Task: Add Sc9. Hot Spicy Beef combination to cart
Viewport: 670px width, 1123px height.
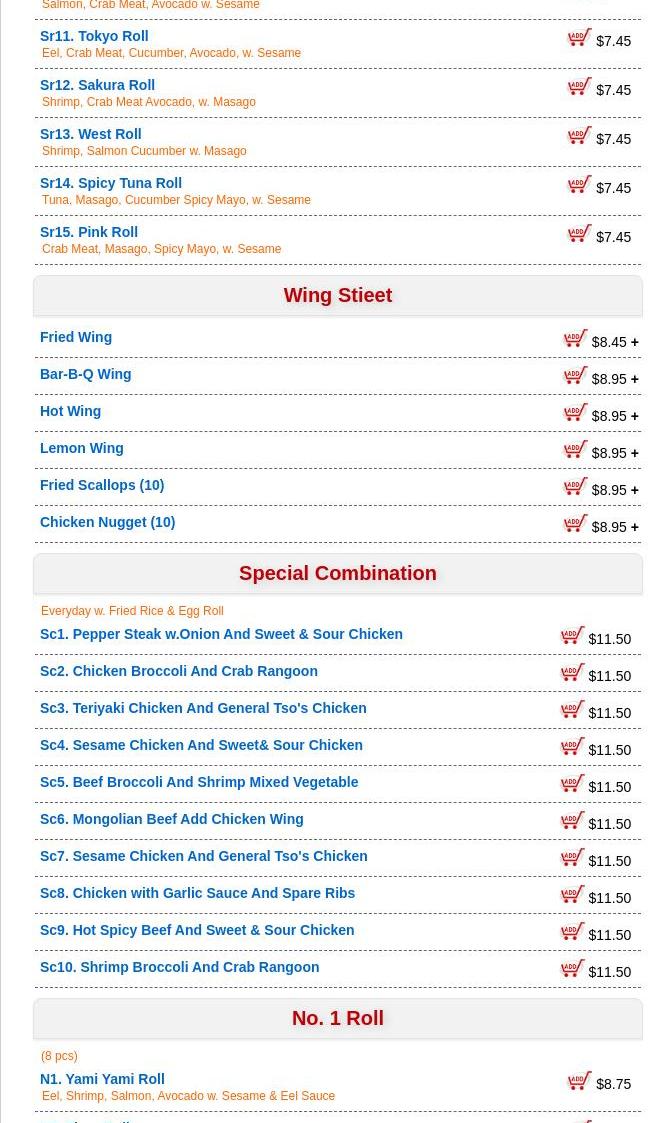Action: coord(573,932)
